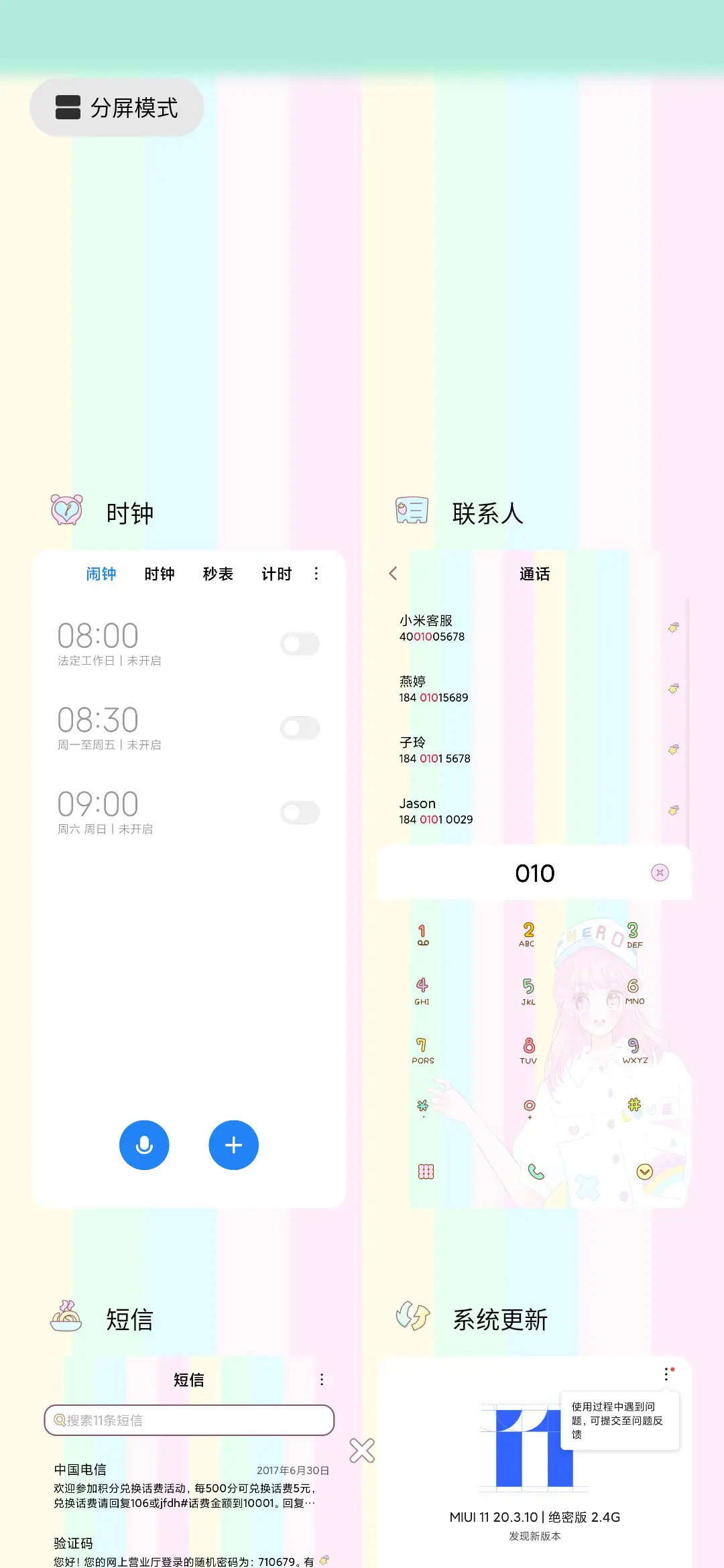Add a new alarm with the plus button
Screen dimensions: 724x1568
233,1146
